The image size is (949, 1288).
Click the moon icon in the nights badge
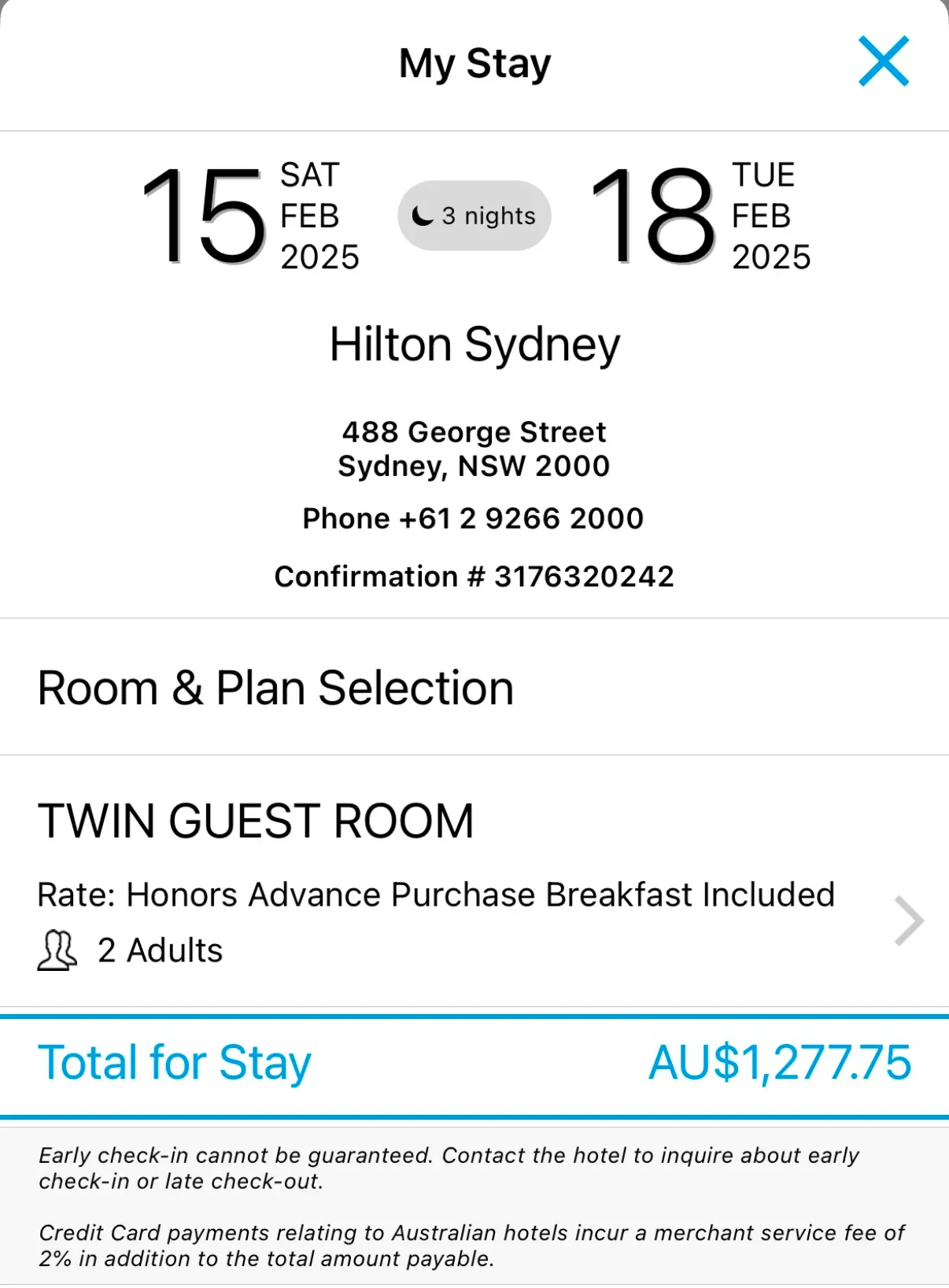pyautogui.click(x=422, y=215)
